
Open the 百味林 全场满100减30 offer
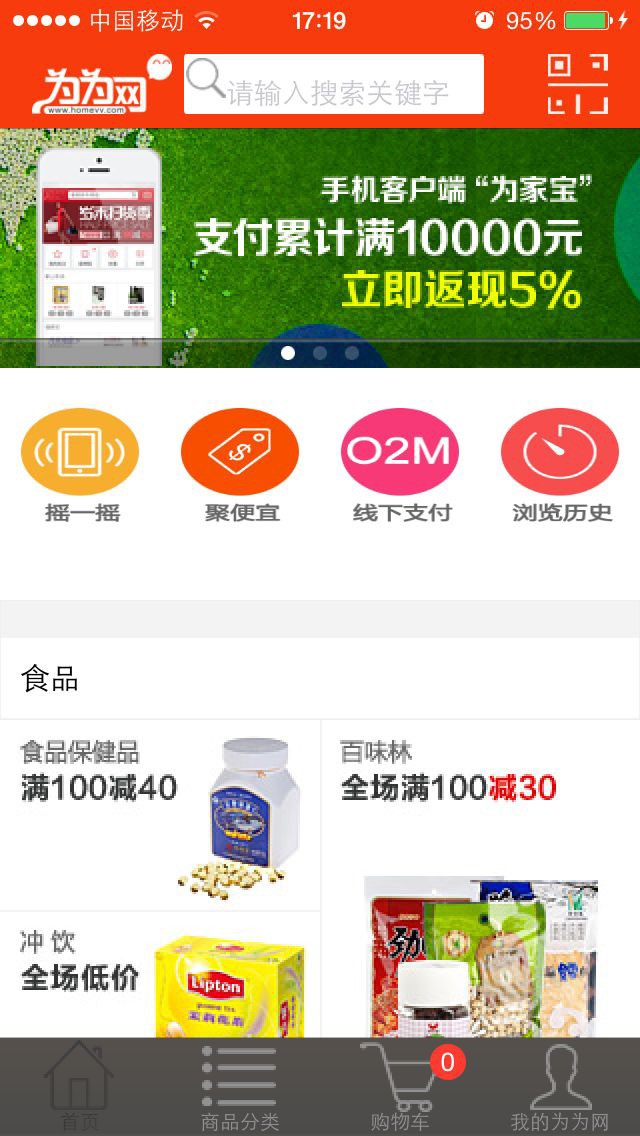pos(480,880)
